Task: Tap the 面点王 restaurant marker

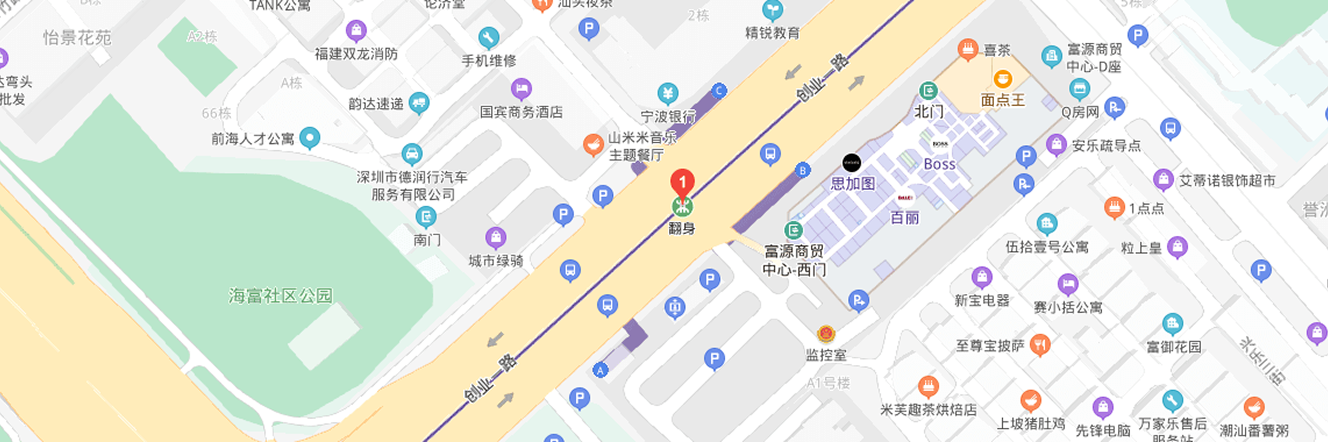Action: coord(1003,78)
